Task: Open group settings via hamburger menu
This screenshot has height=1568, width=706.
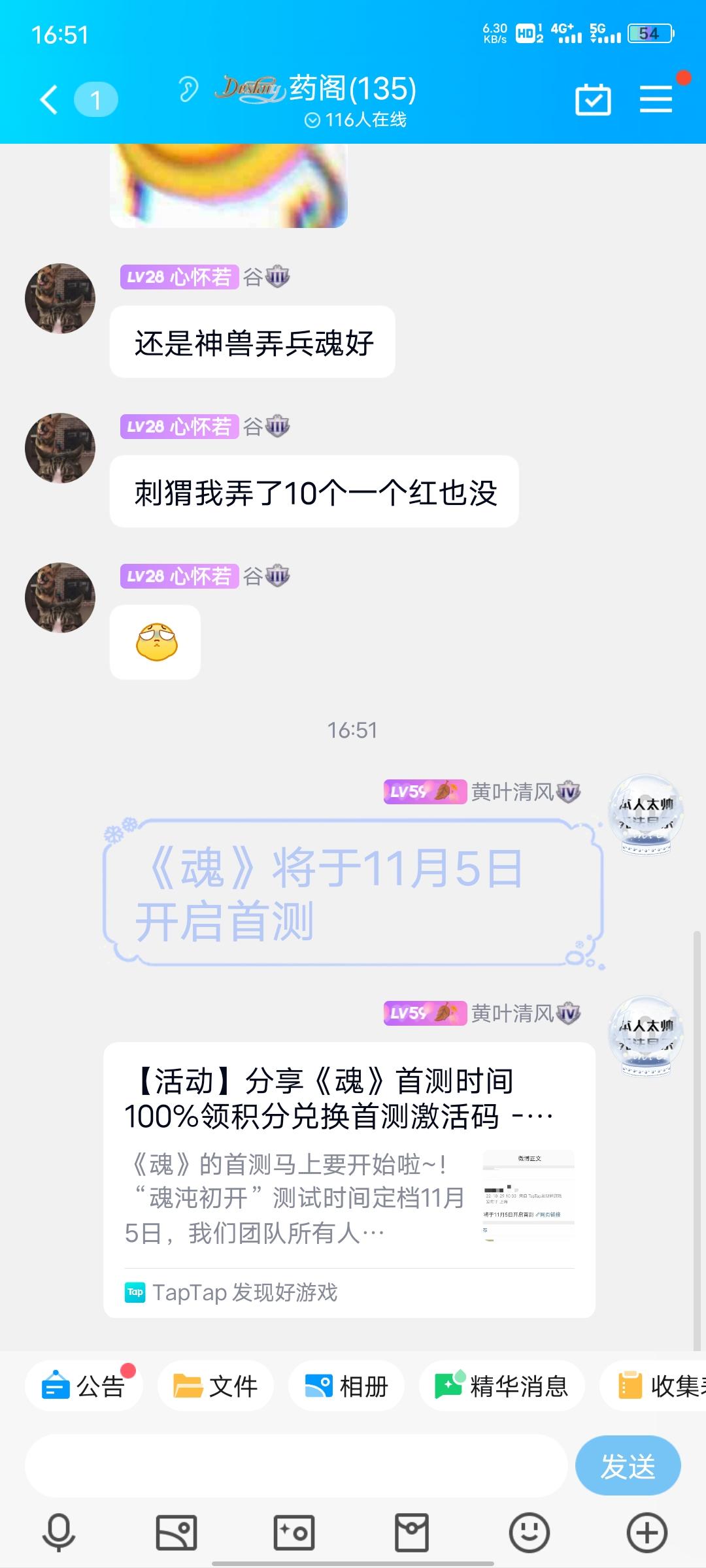Action: [656, 98]
